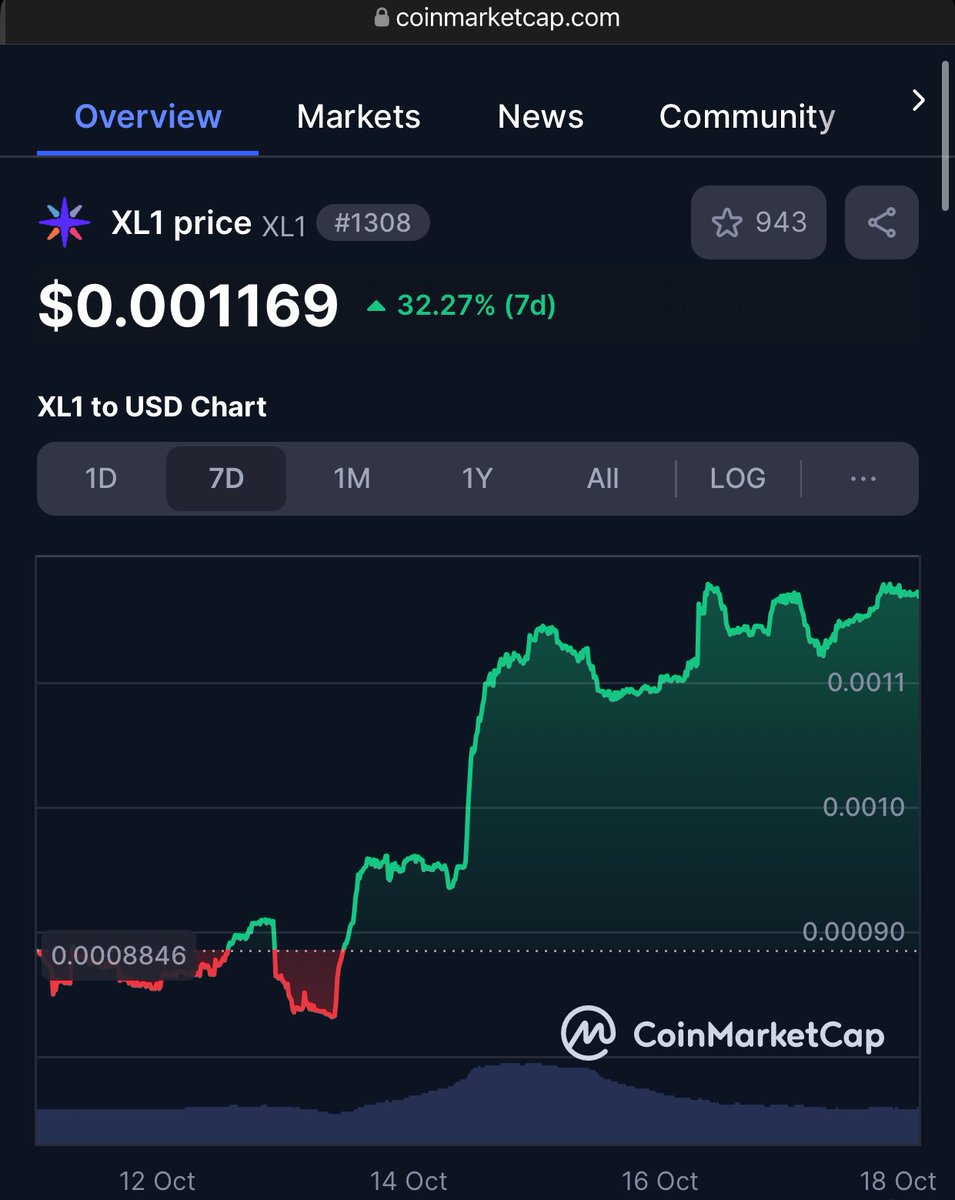Add XL1 to watchlist with the star
Viewport: 955px width, 1200px height.
[758, 222]
